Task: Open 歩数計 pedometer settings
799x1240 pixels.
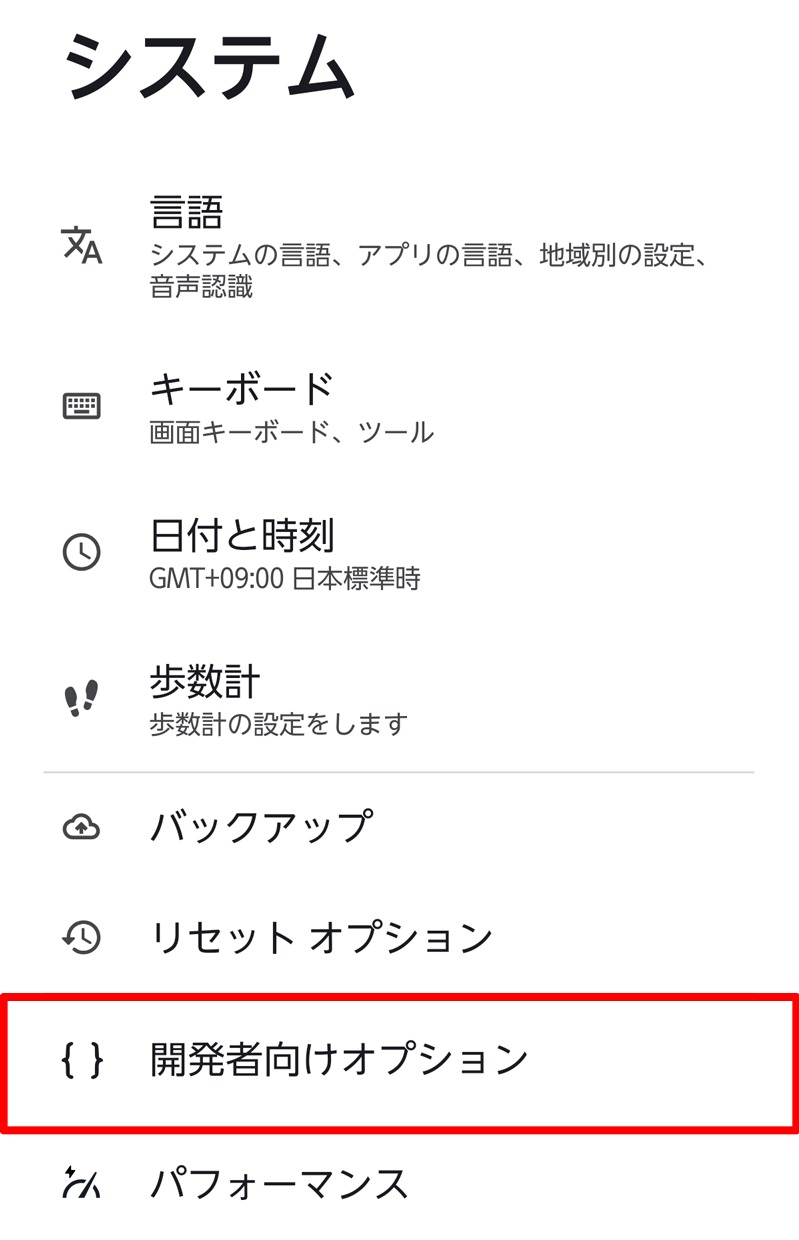Action: tap(400, 698)
